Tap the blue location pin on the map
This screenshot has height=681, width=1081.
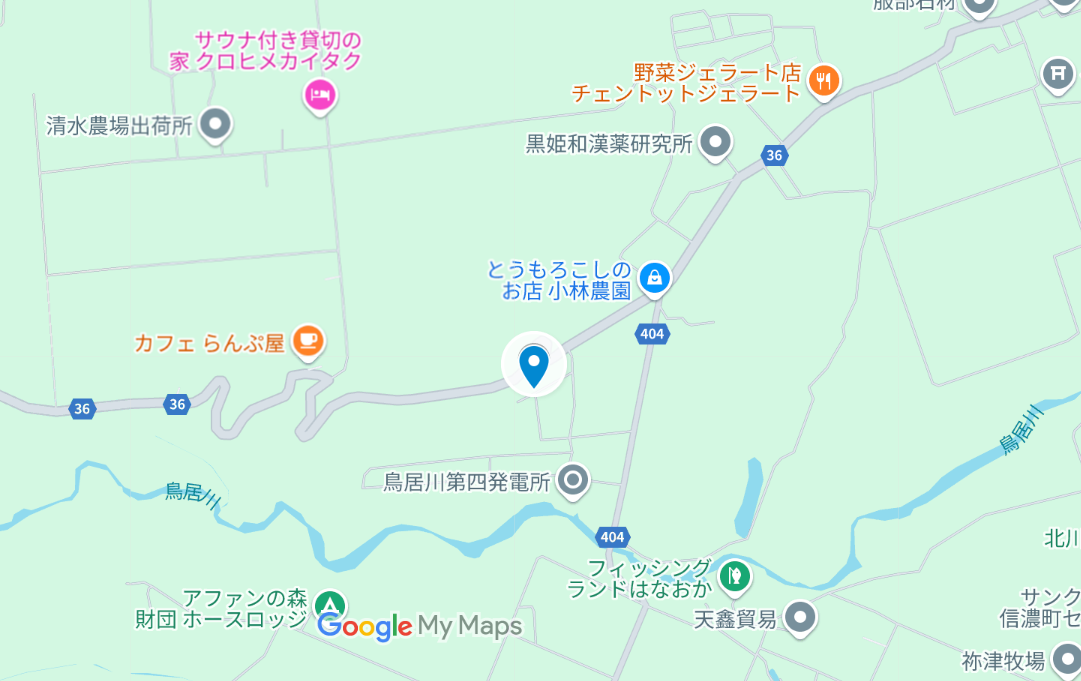(534, 366)
